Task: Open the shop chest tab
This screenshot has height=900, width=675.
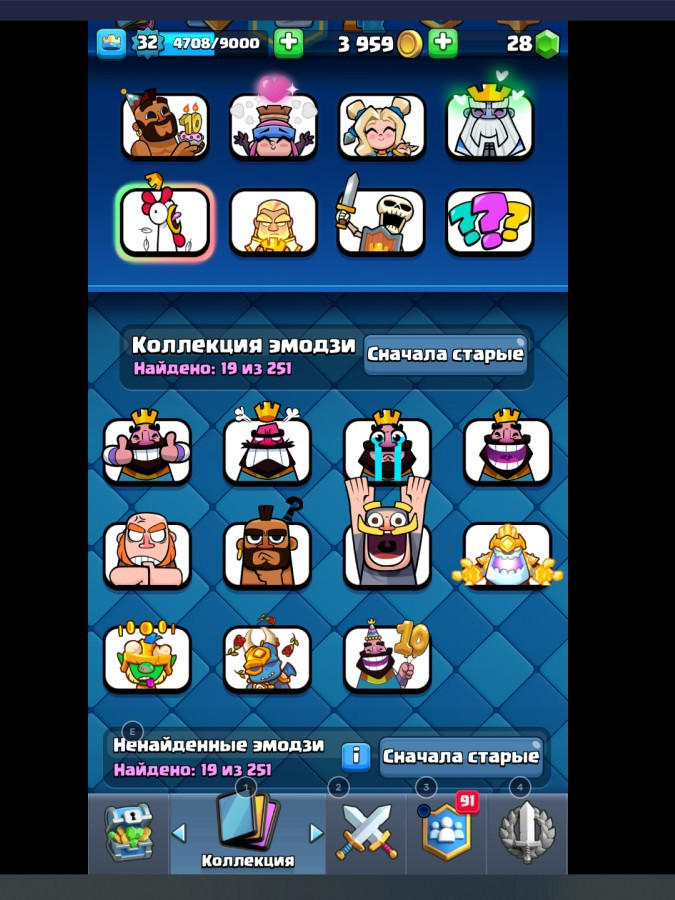Action: [129, 833]
